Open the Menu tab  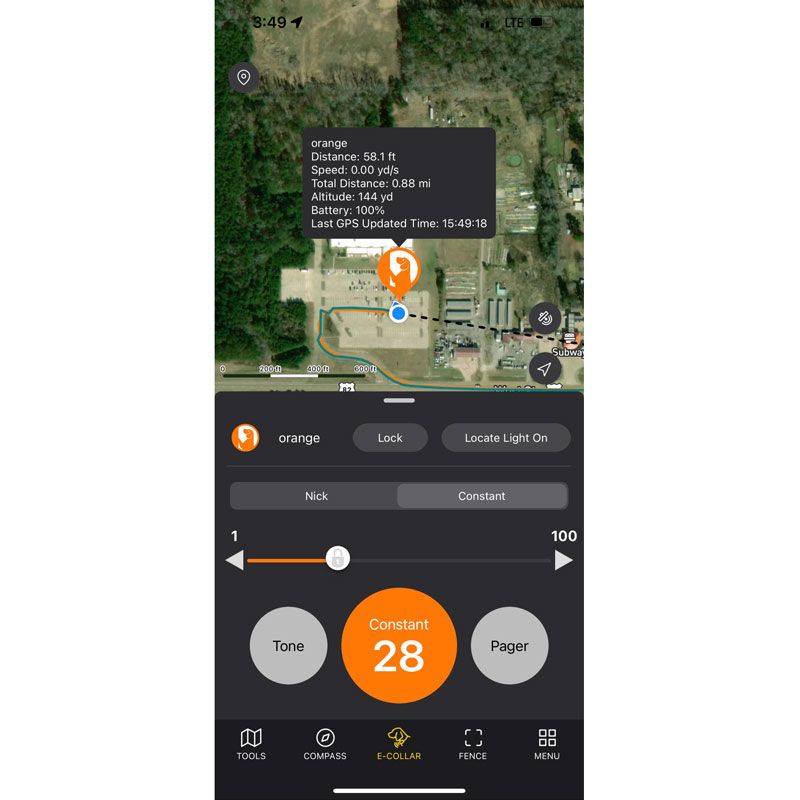(x=547, y=744)
